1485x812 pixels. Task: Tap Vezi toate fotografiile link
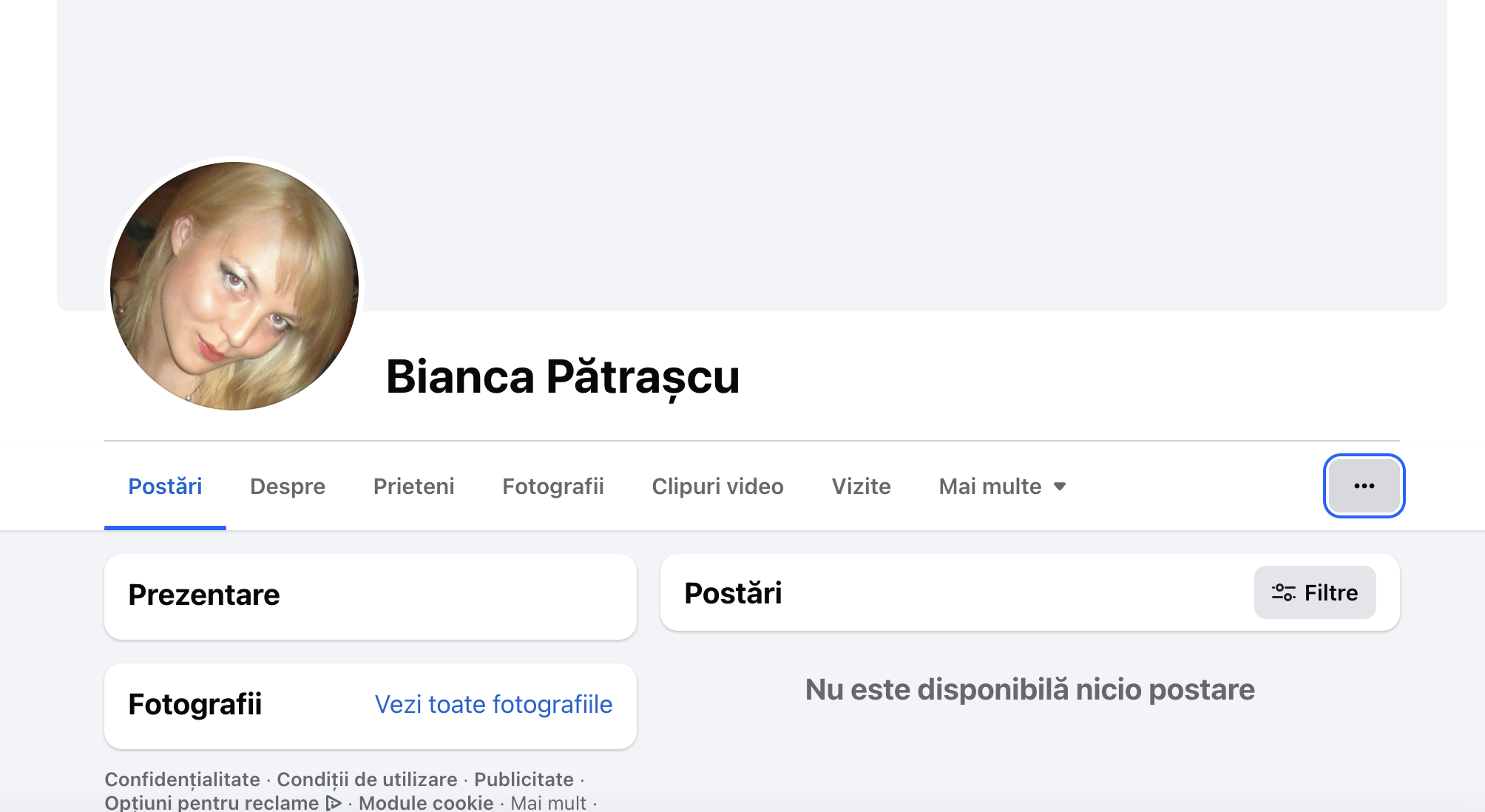(x=493, y=704)
